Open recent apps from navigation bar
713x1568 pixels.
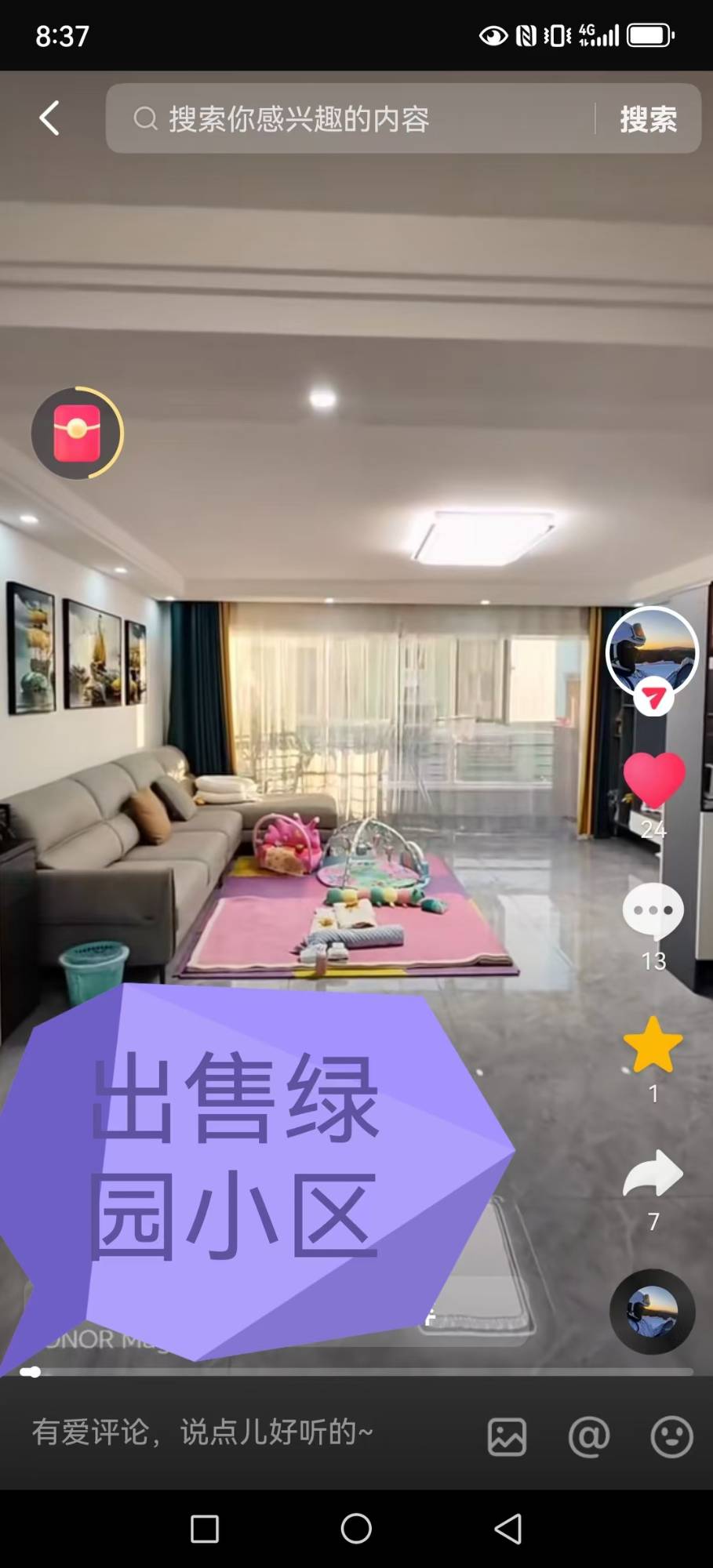tap(205, 1528)
